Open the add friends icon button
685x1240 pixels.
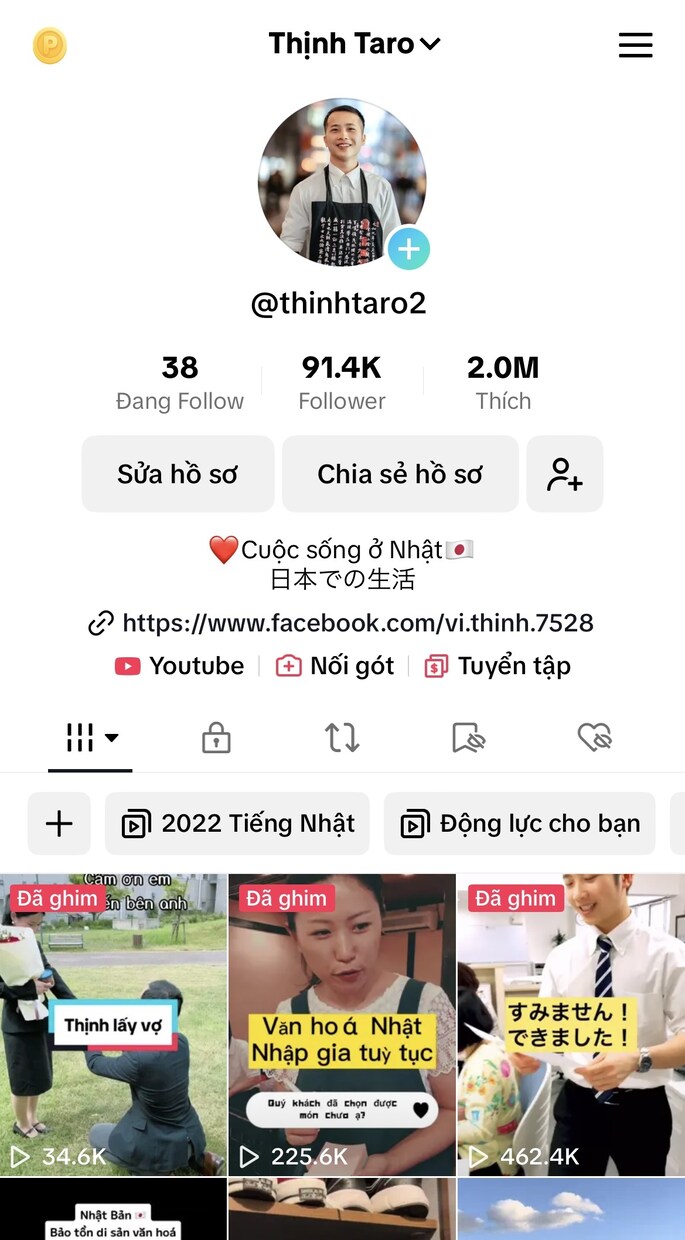(565, 474)
